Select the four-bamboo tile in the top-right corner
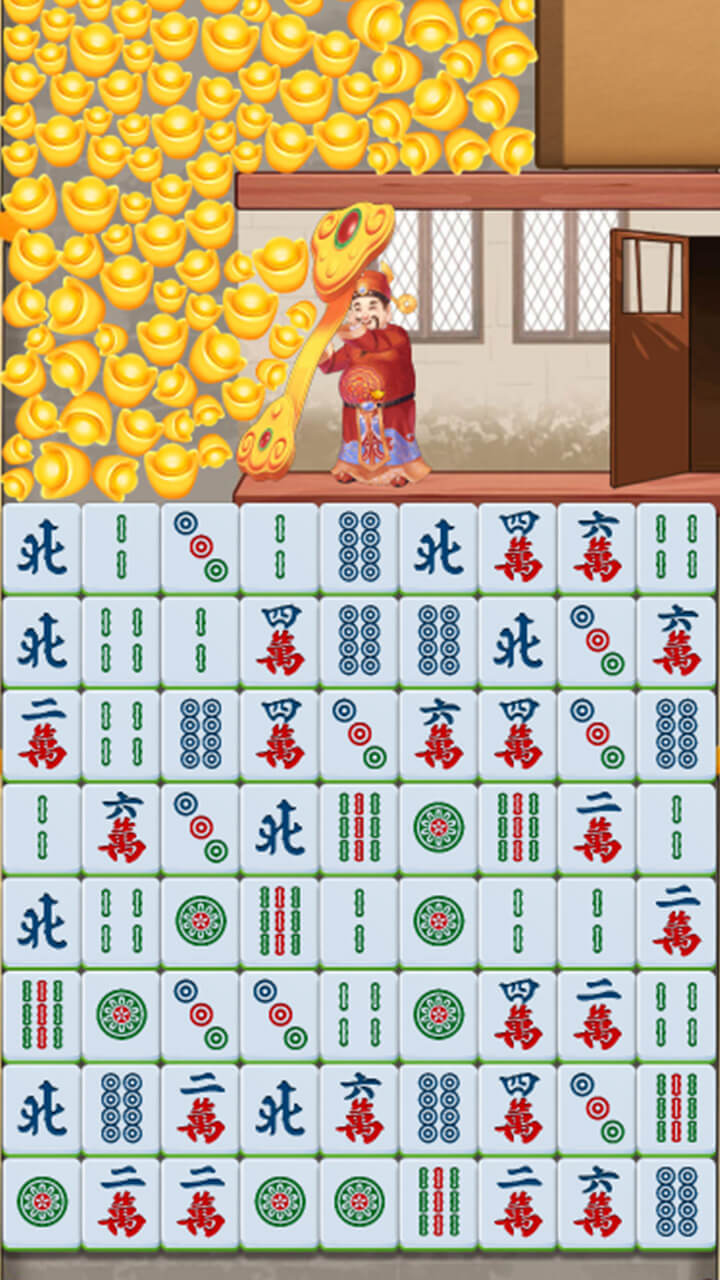The height and width of the screenshot is (1280, 720). pyautogui.click(x=676, y=548)
